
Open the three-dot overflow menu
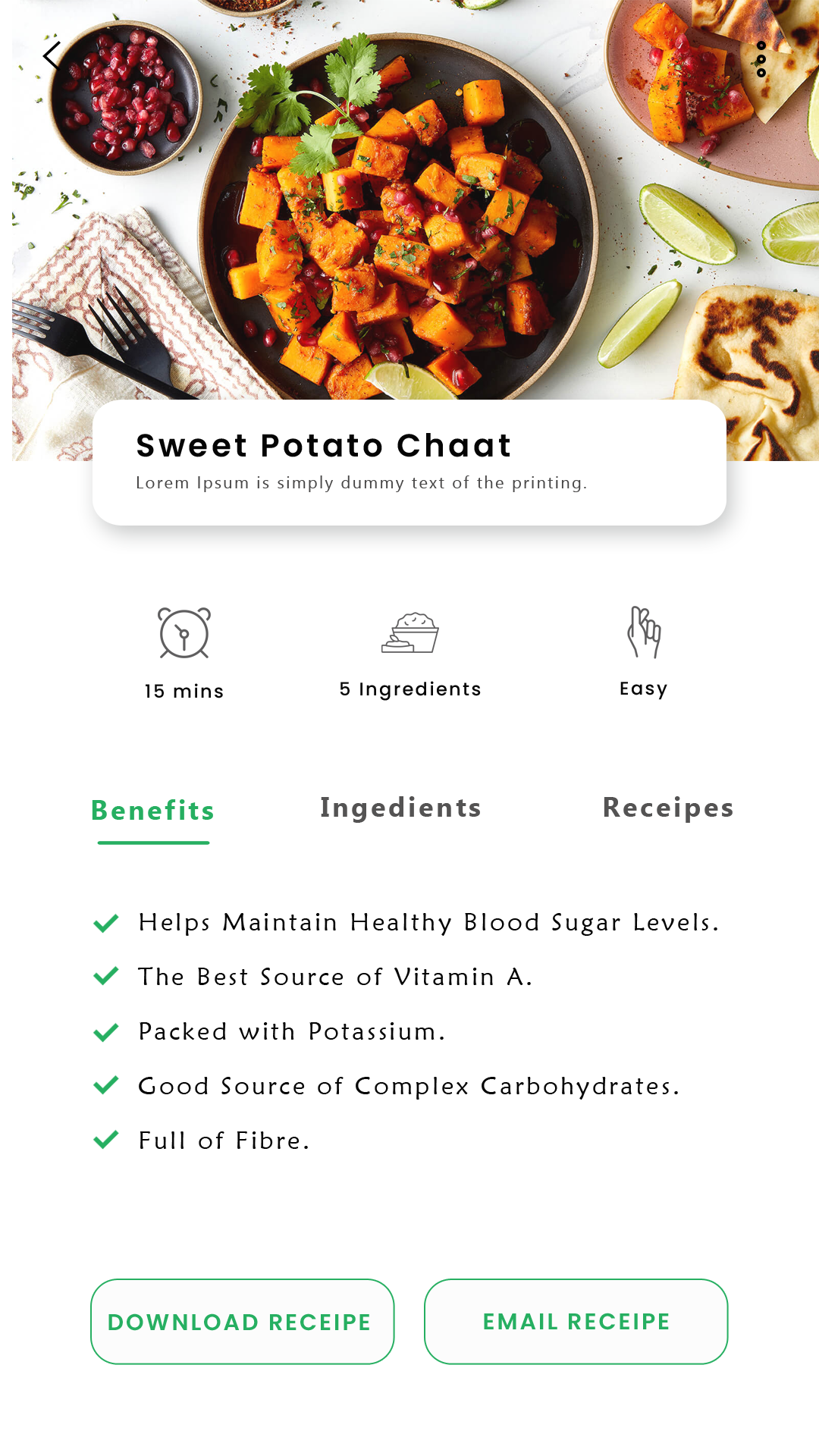pyautogui.click(x=761, y=59)
